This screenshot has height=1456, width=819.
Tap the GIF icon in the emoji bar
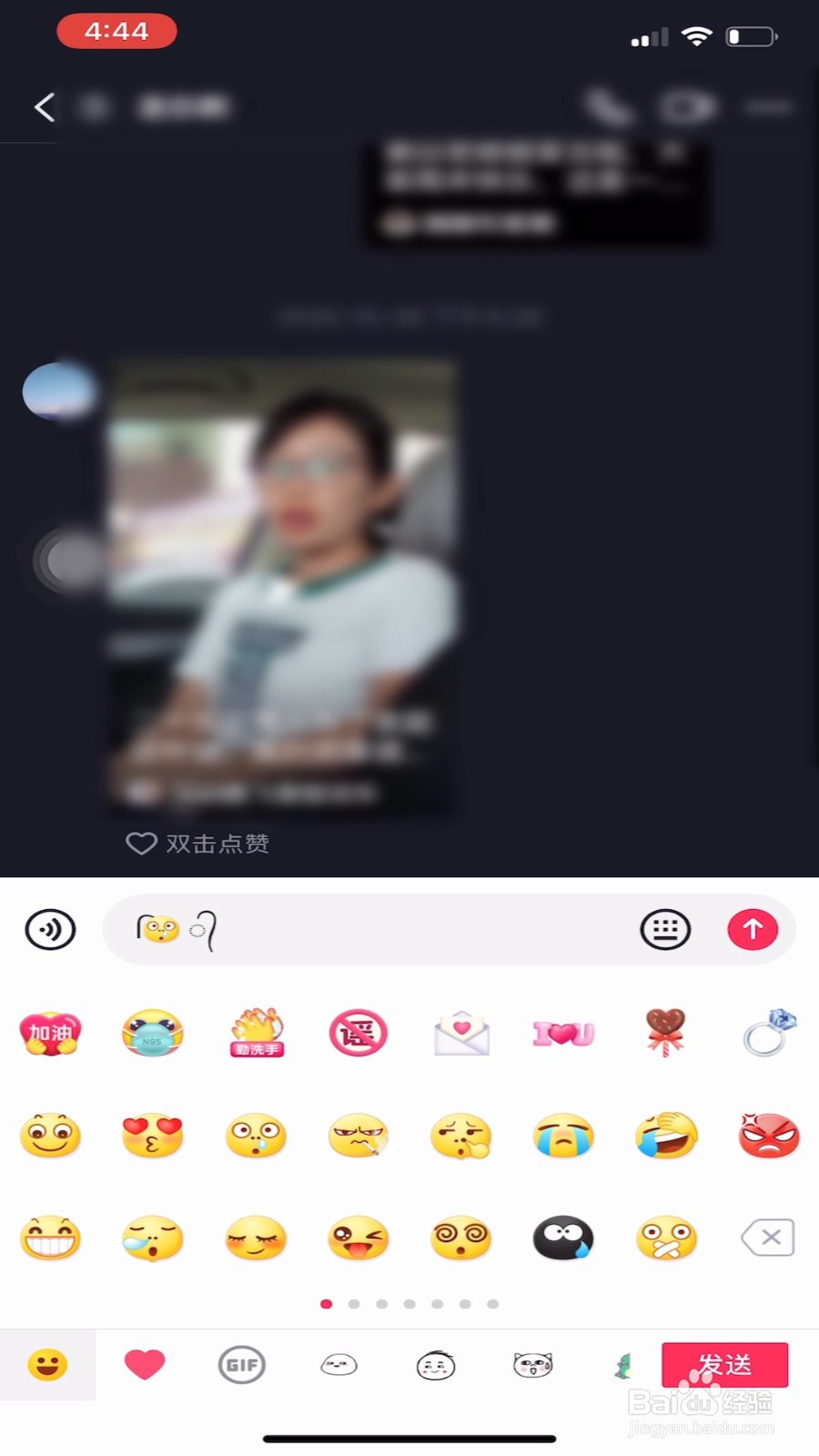point(241,1364)
